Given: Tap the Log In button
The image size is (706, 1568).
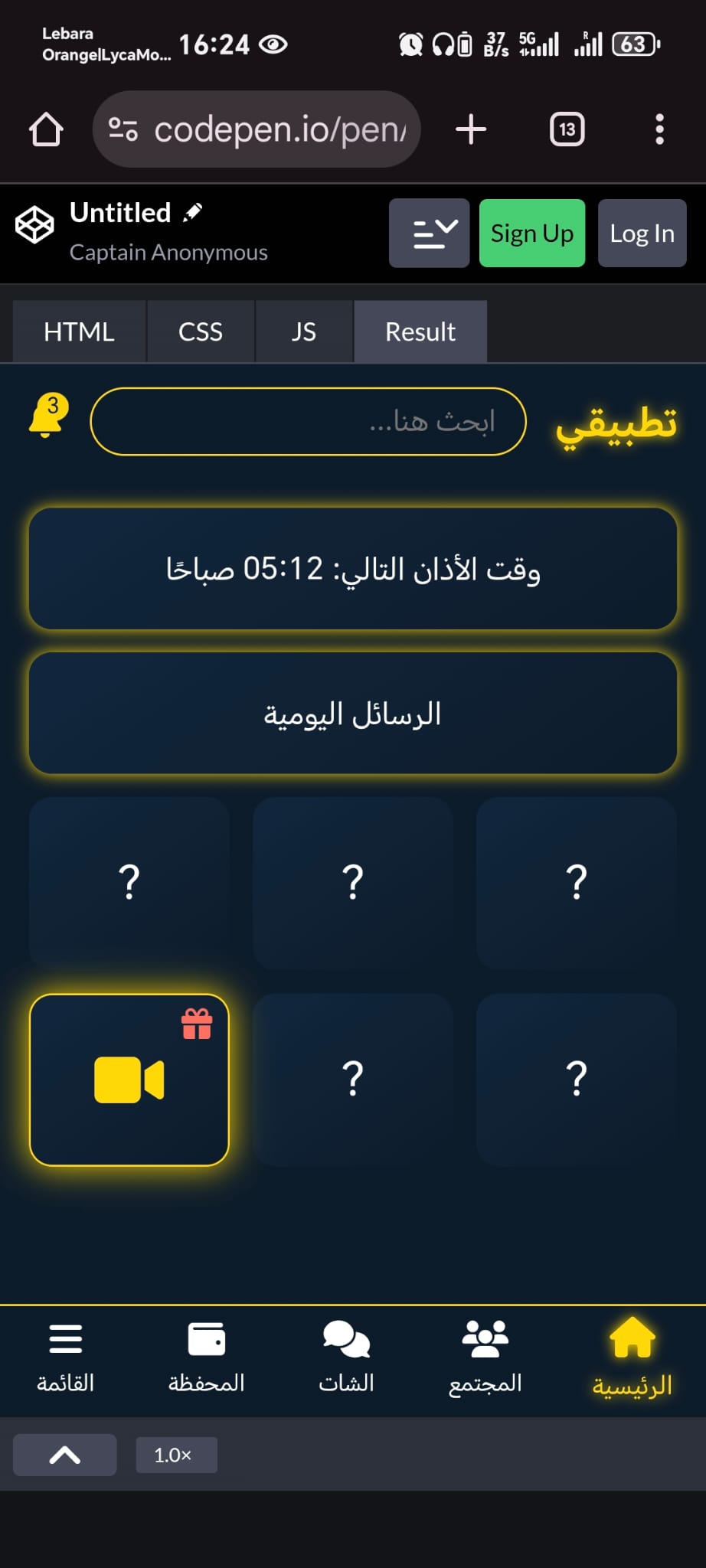Looking at the screenshot, I should (642, 234).
